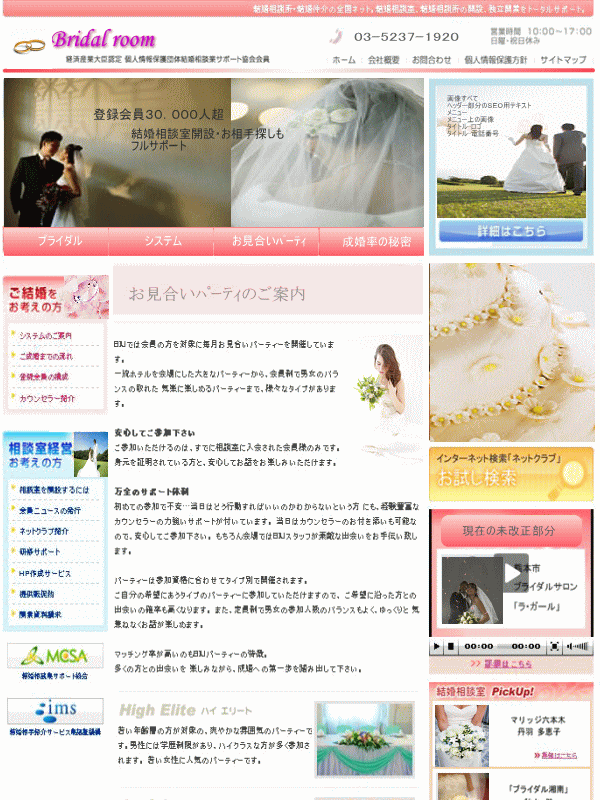Screen dimensions: 600x800
Task: Open 相談室を開設するには sidebar item
Action: 54,490
